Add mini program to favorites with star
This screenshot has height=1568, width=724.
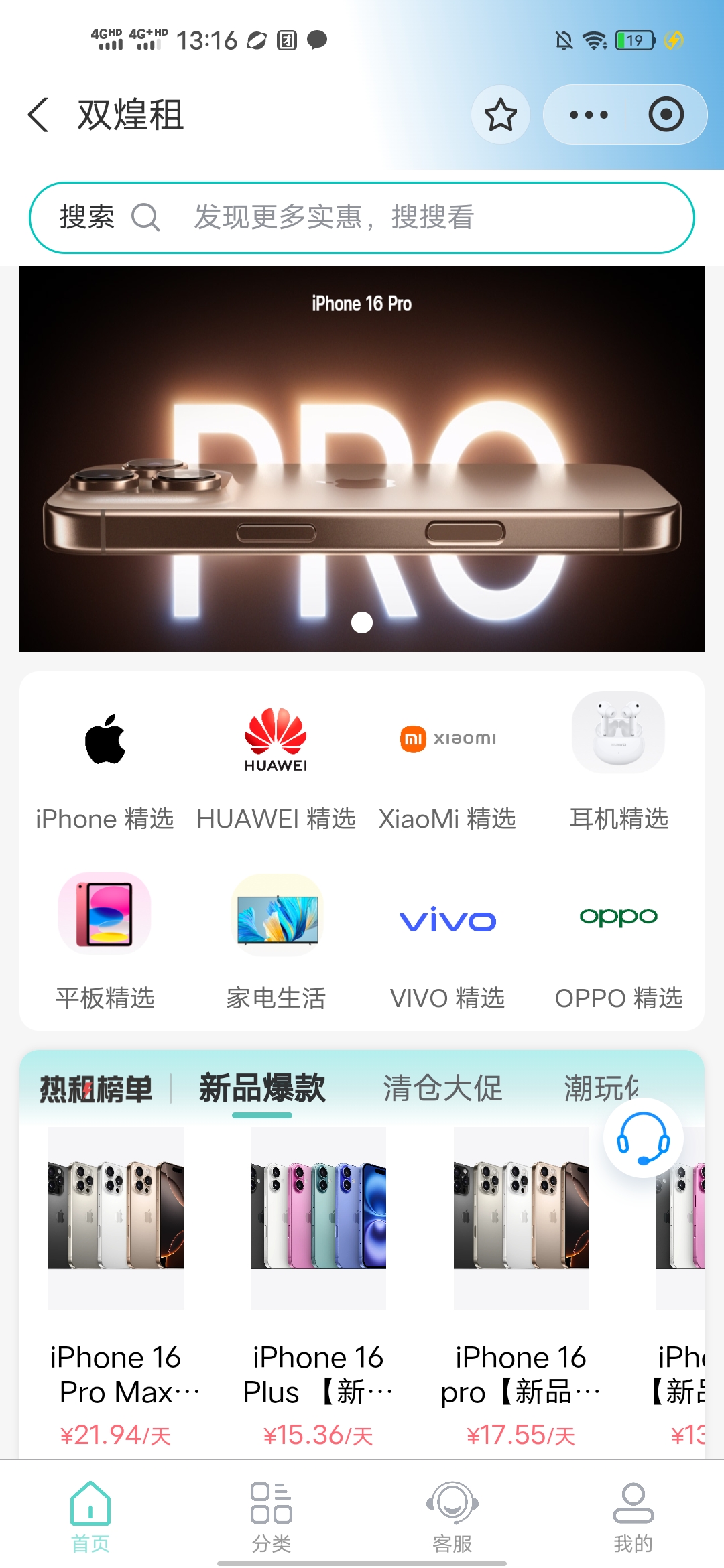[500, 115]
